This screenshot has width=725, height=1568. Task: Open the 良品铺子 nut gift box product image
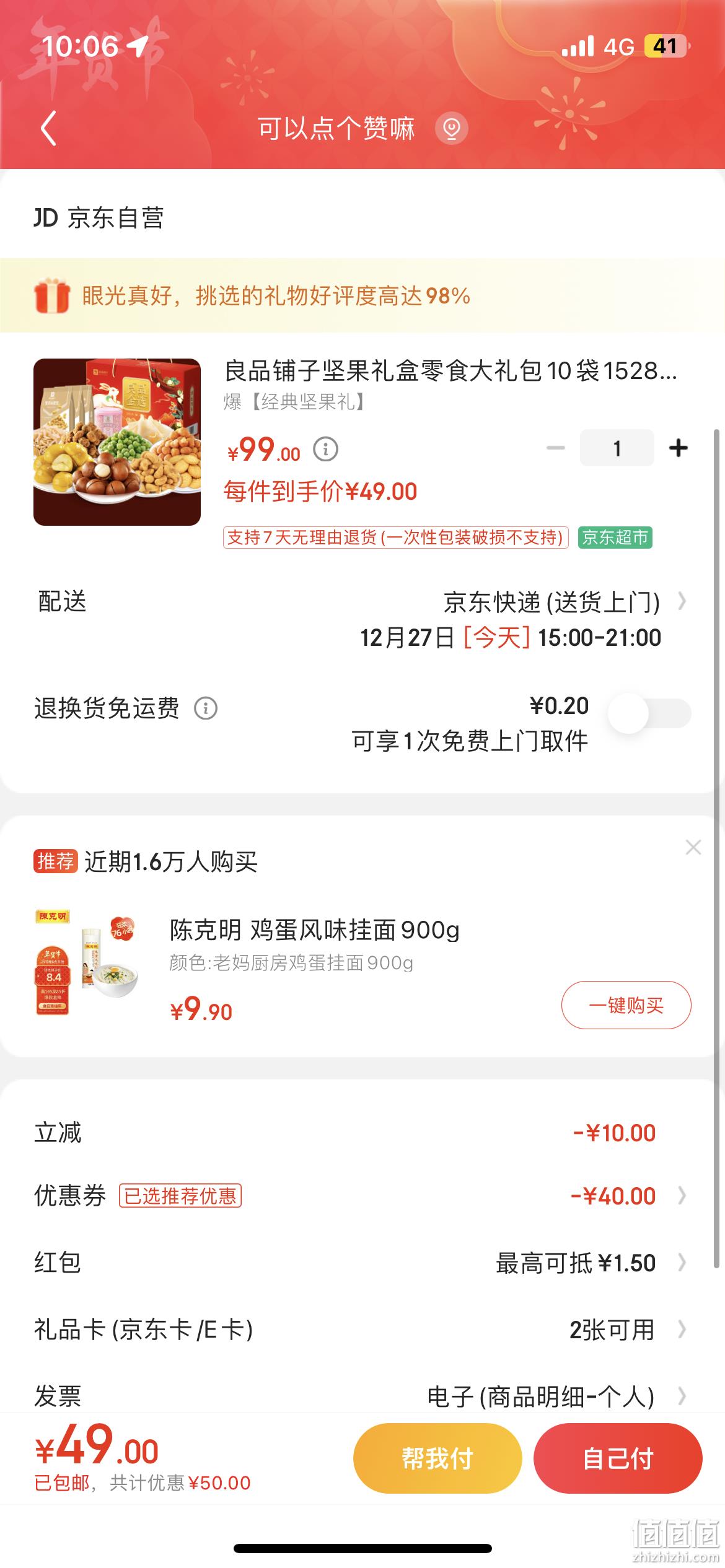pyautogui.click(x=117, y=442)
